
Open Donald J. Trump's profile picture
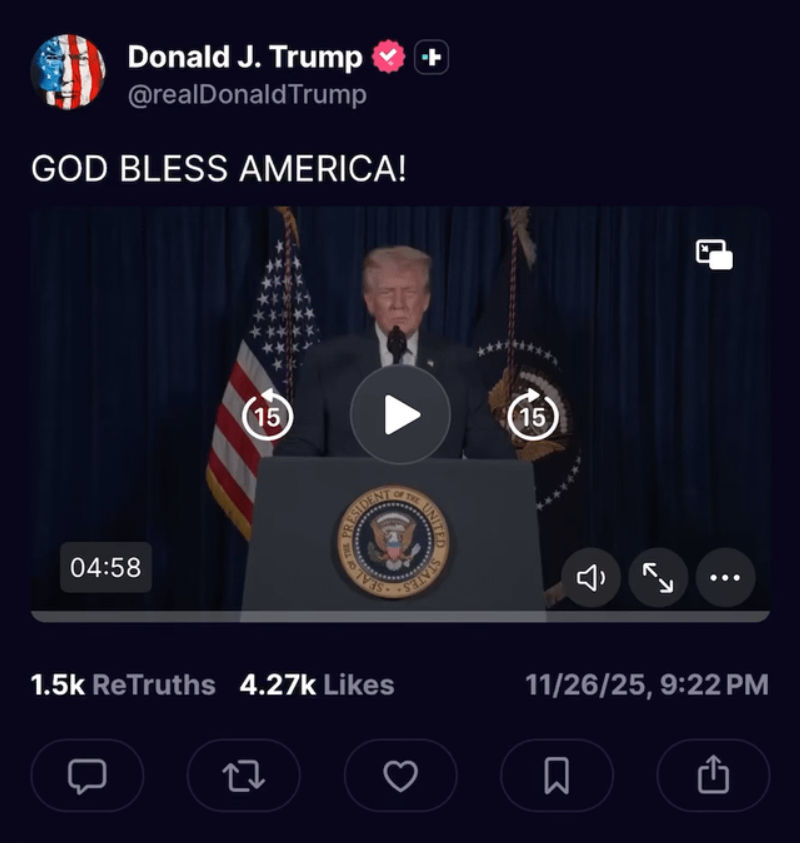[x=68, y=72]
